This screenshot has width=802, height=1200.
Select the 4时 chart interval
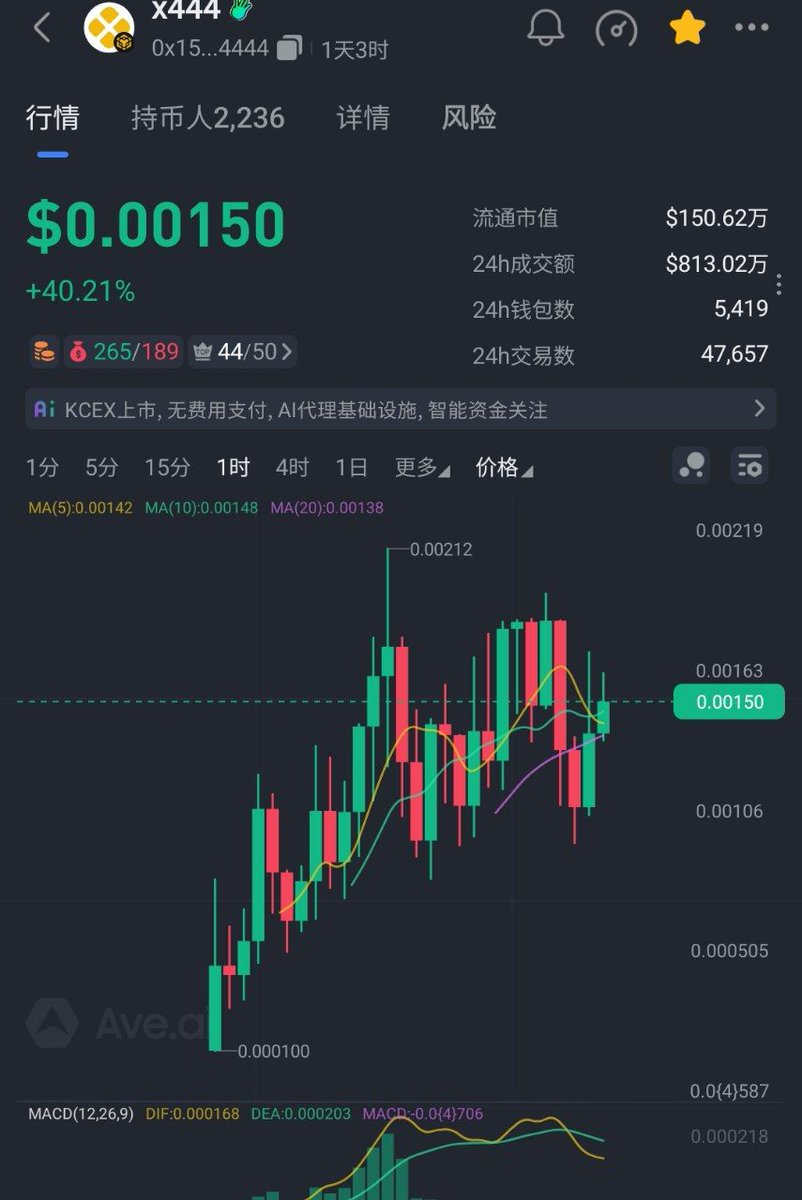click(x=292, y=467)
